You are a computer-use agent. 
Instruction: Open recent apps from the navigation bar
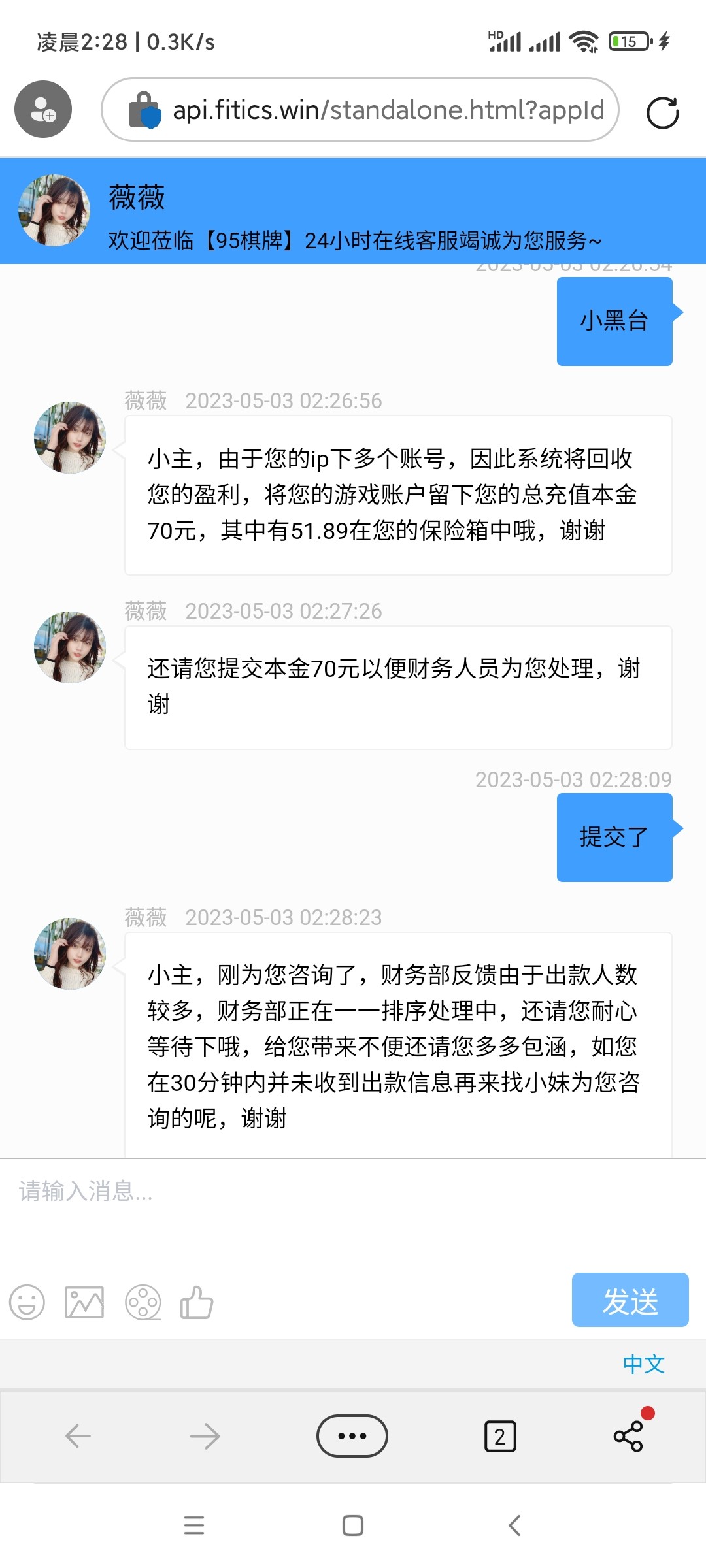pos(194,1526)
